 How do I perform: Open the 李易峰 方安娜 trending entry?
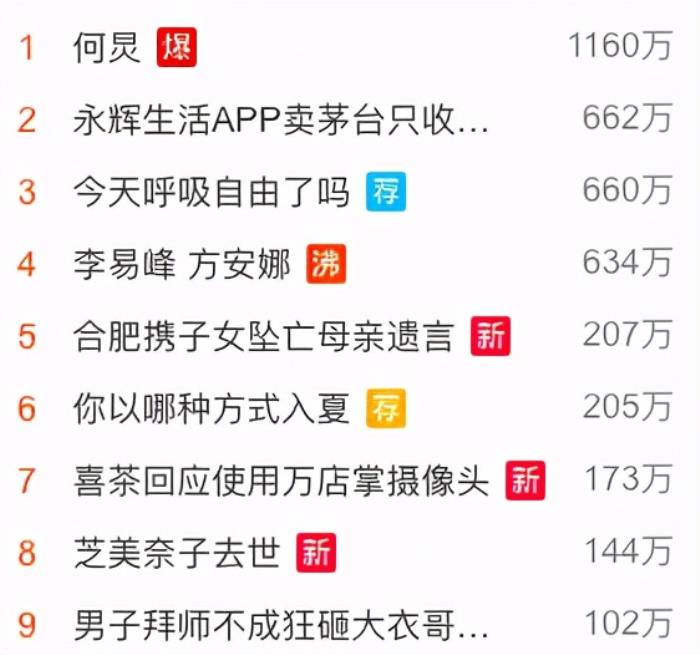coord(181,264)
